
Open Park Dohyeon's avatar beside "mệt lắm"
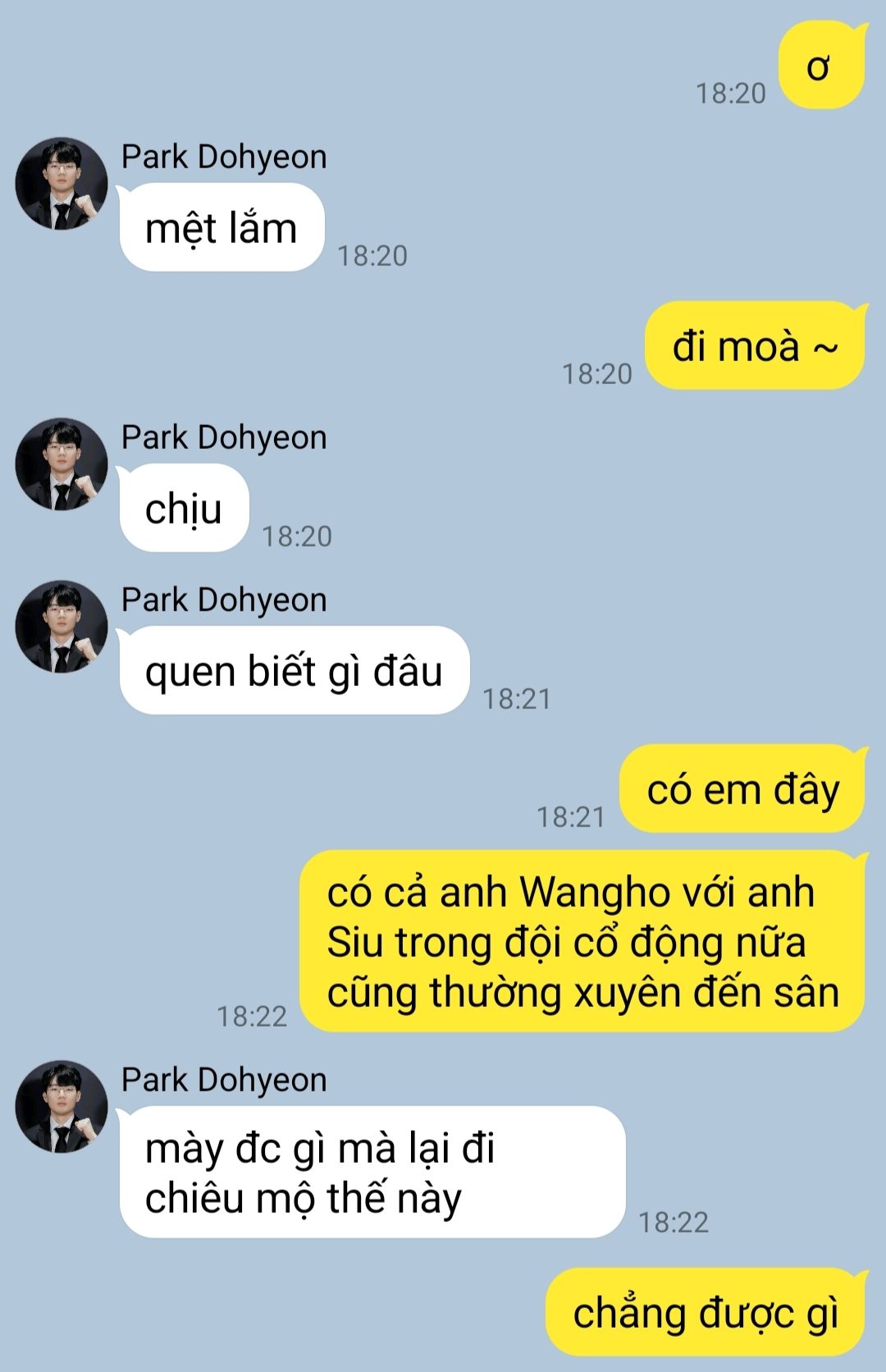coord(62,183)
